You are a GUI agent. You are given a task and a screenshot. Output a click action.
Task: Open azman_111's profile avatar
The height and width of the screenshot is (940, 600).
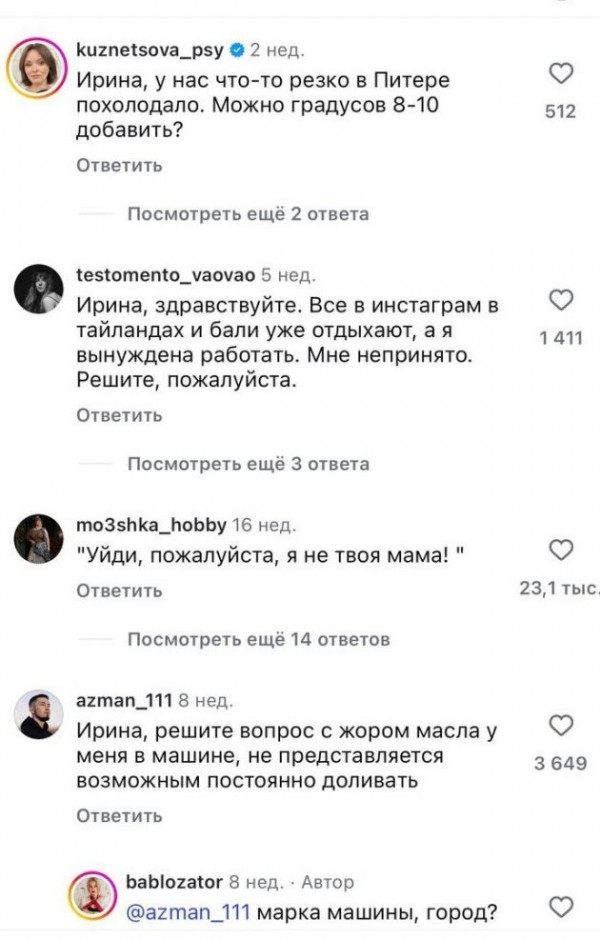38,715
